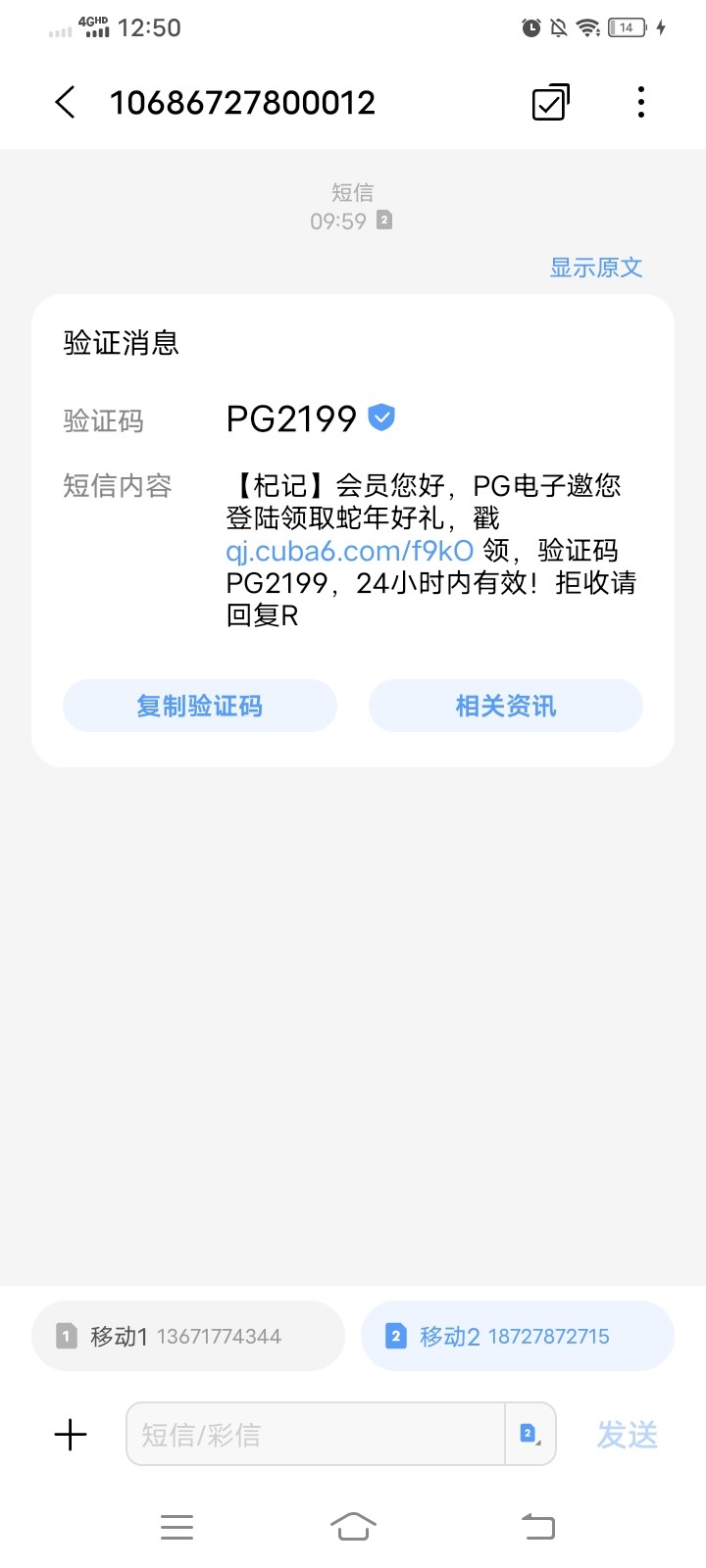Open the SIM switcher in the message field
The height and width of the screenshot is (1568, 706).
pyautogui.click(x=529, y=1435)
